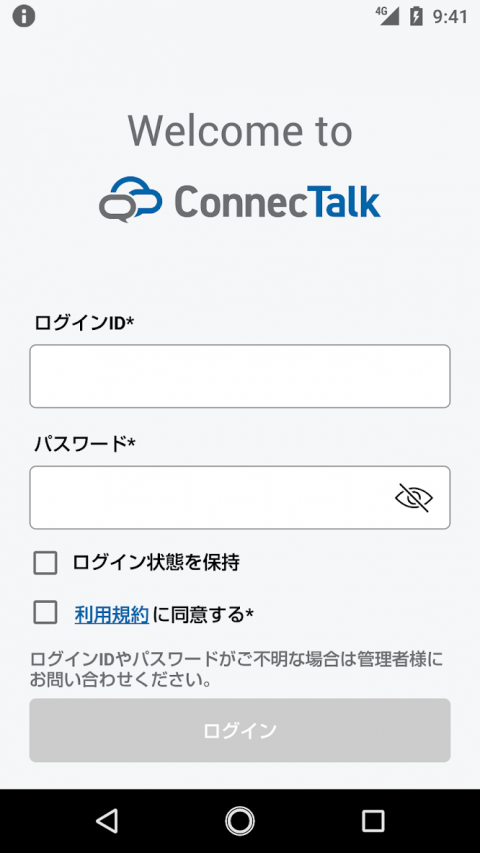Go back with the system back button
480x853 pixels.
(107, 821)
